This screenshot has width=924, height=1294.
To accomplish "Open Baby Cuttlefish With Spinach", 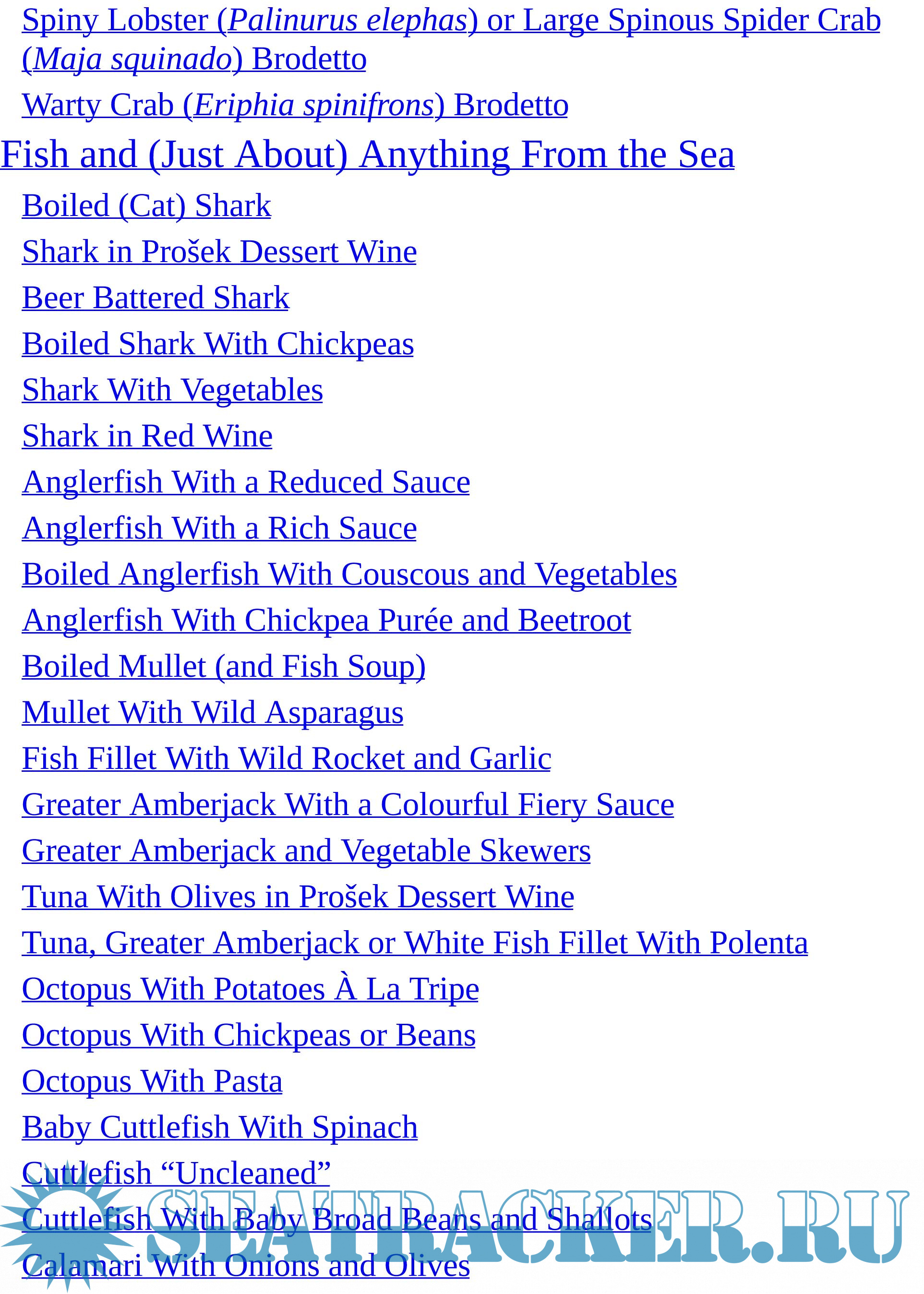I will (x=220, y=1127).
